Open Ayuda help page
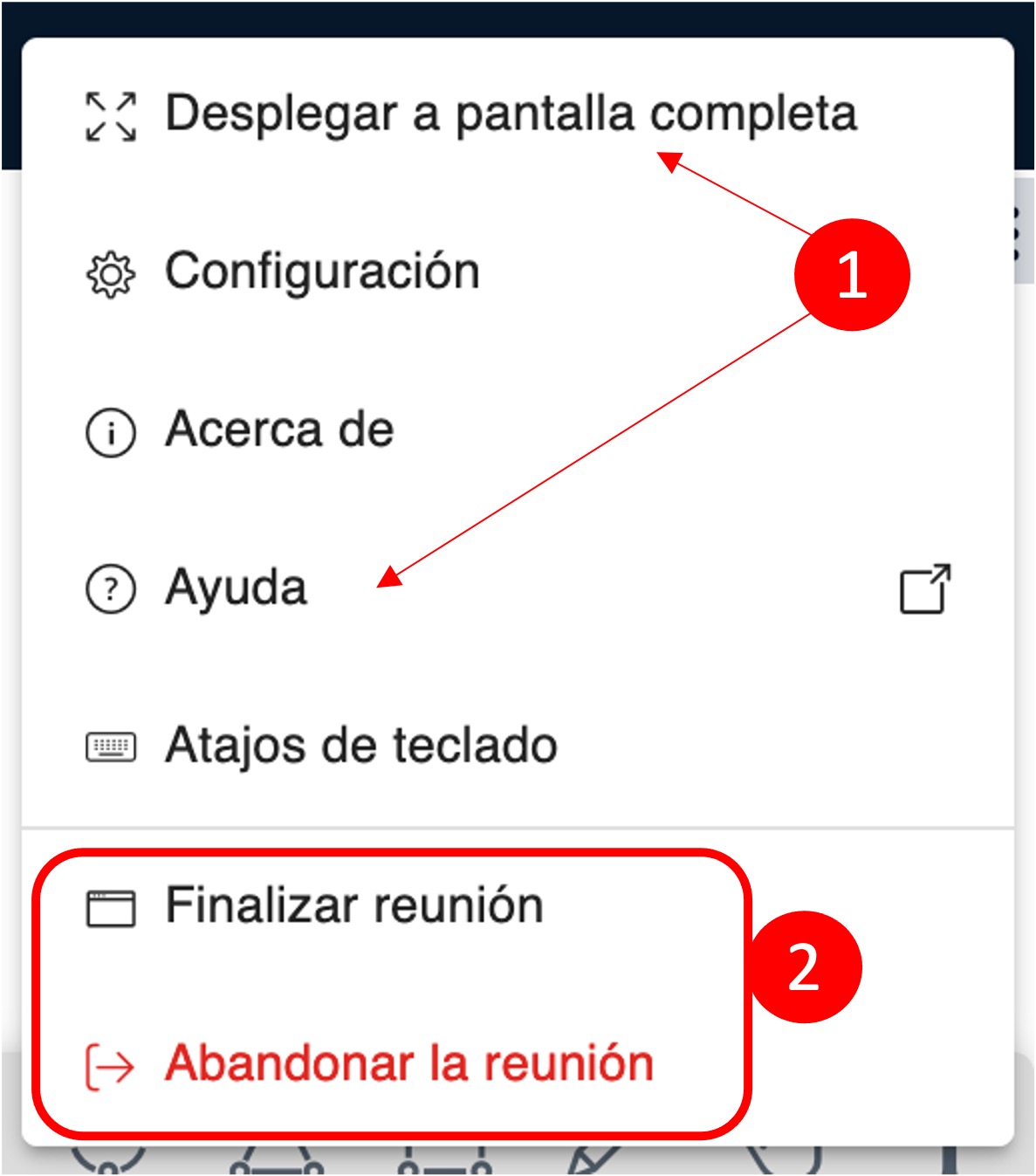Image resolution: width=1036 pixels, height=1176 pixels. [x=237, y=588]
